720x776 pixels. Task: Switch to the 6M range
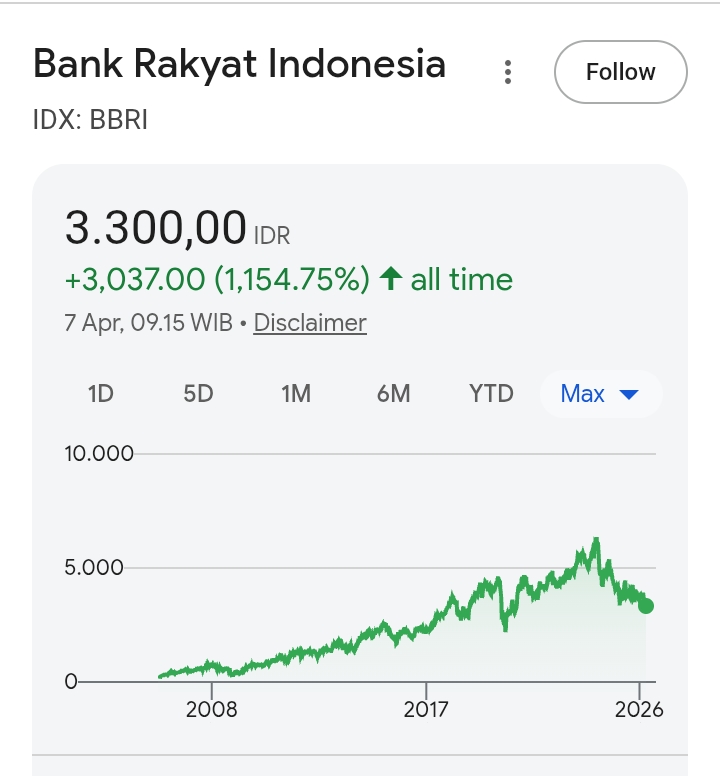coord(393,393)
